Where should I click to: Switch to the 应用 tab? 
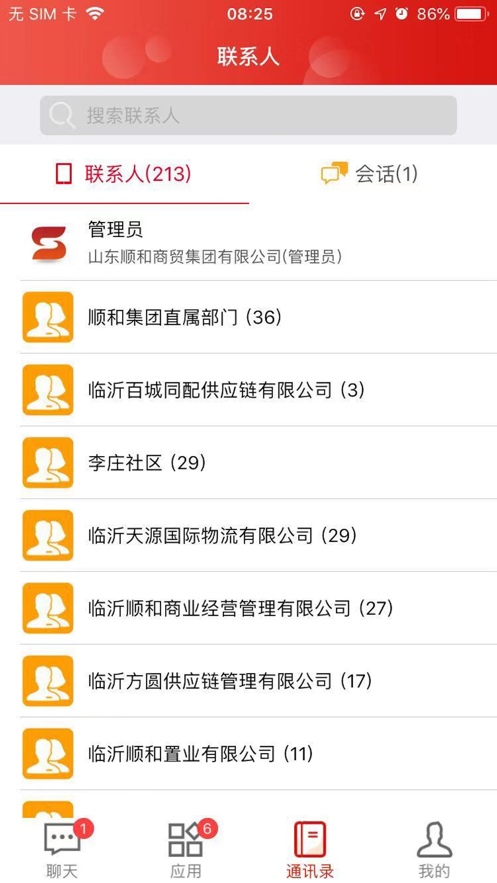[x=186, y=850]
